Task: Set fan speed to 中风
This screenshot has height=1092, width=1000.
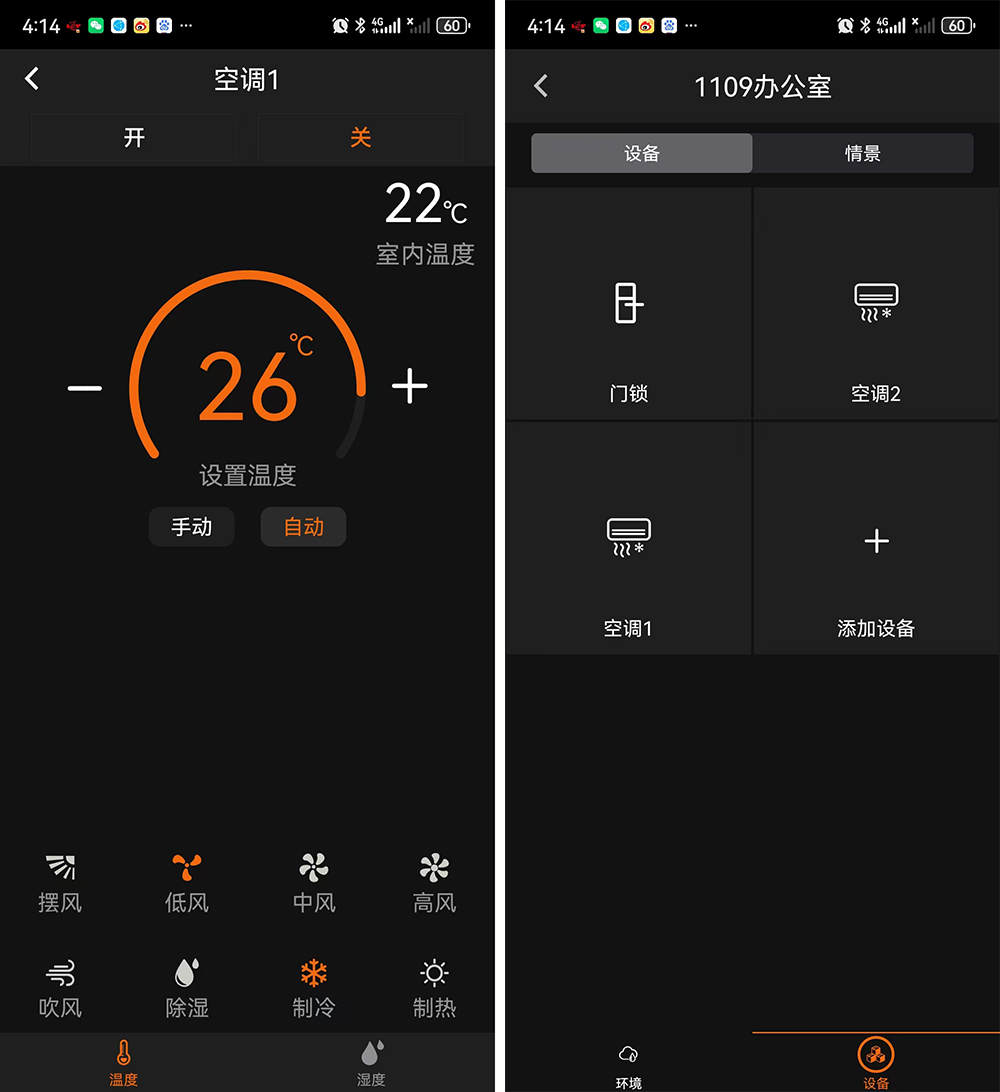Action: tap(314, 884)
